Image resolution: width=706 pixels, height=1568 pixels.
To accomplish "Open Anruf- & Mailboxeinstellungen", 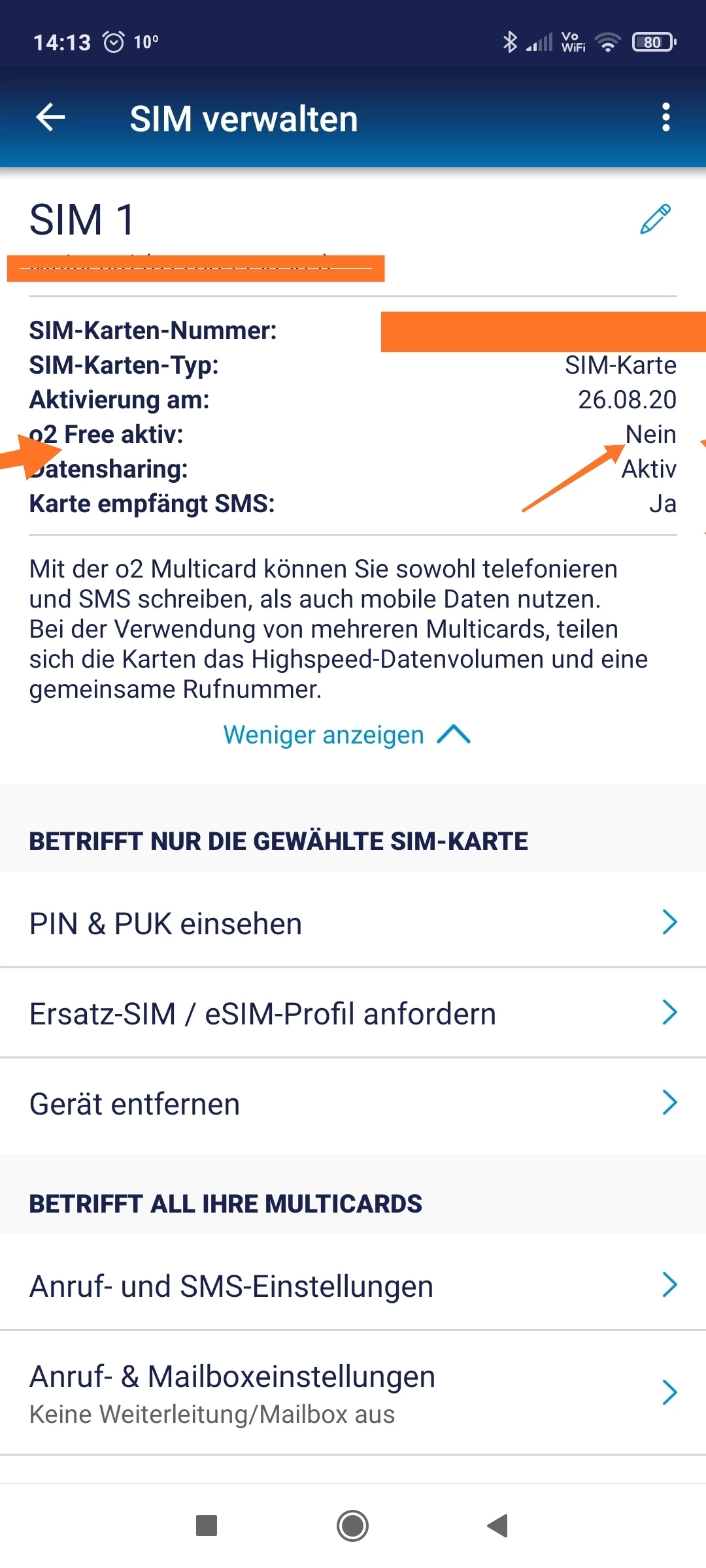I will click(353, 1393).
